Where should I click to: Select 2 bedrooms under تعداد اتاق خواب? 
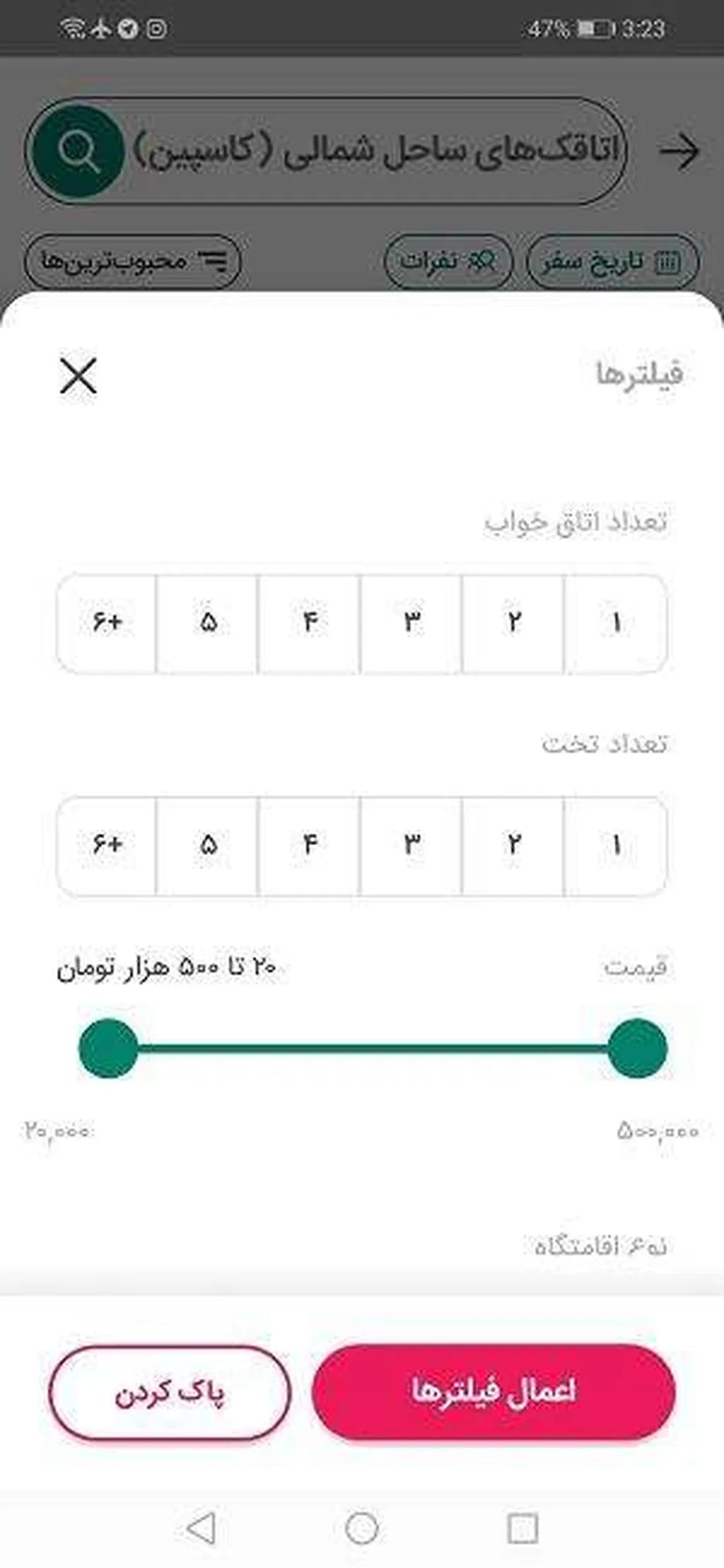tap(513, 623)
